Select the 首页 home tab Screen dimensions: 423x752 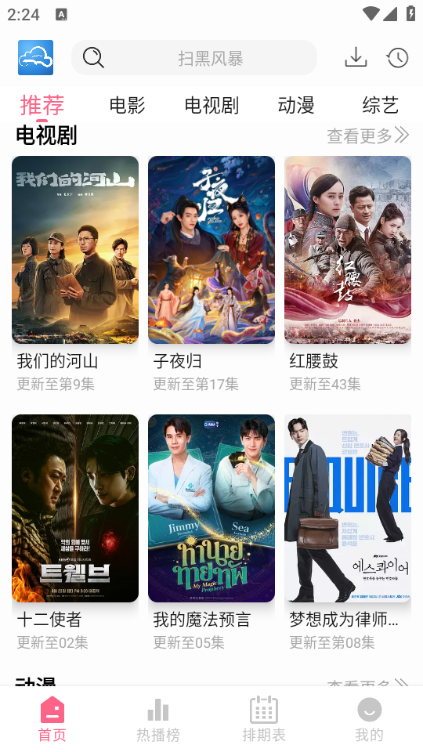click(x=53, y=719)
